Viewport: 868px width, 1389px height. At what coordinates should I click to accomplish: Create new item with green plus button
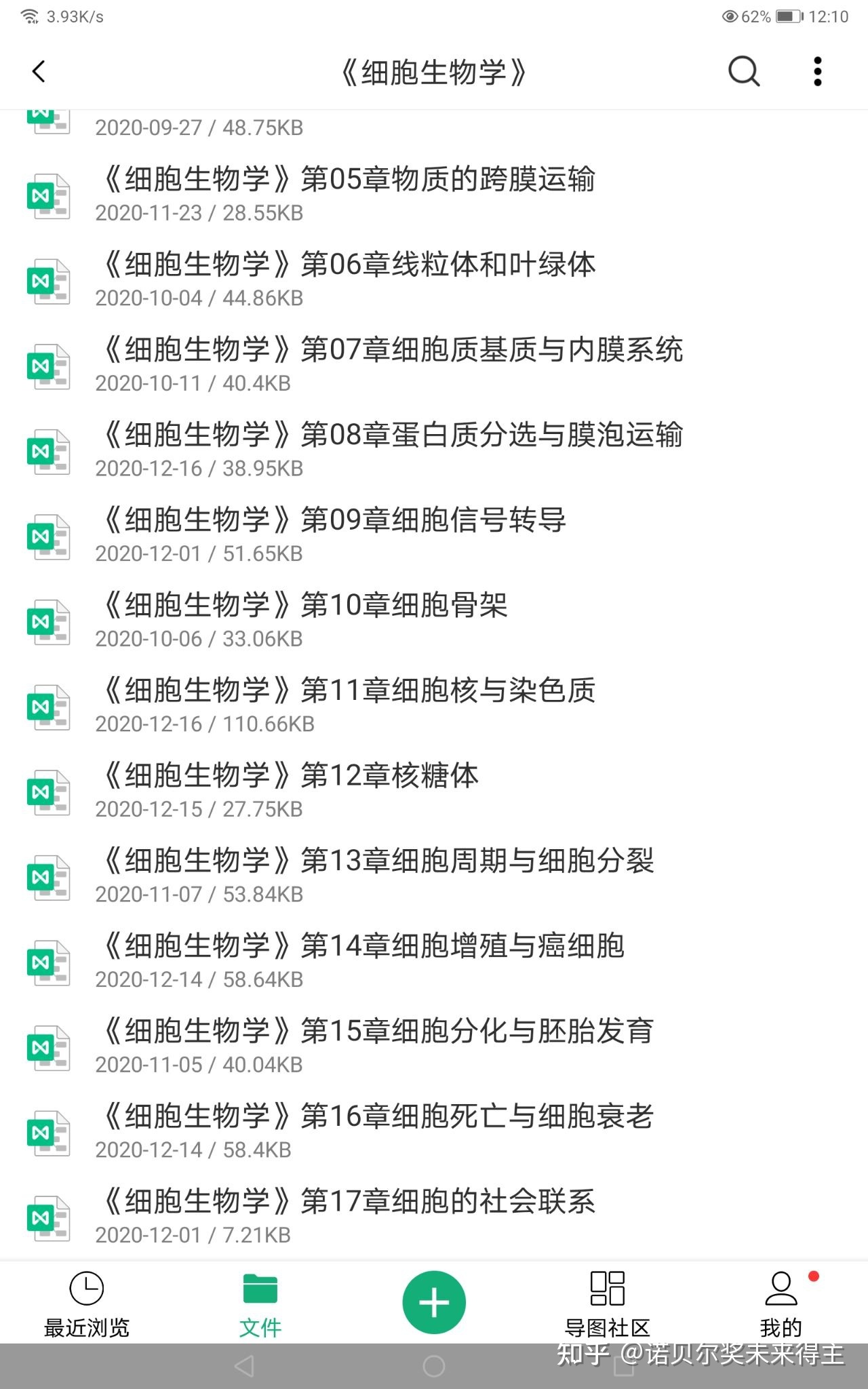pos(434,1302)
